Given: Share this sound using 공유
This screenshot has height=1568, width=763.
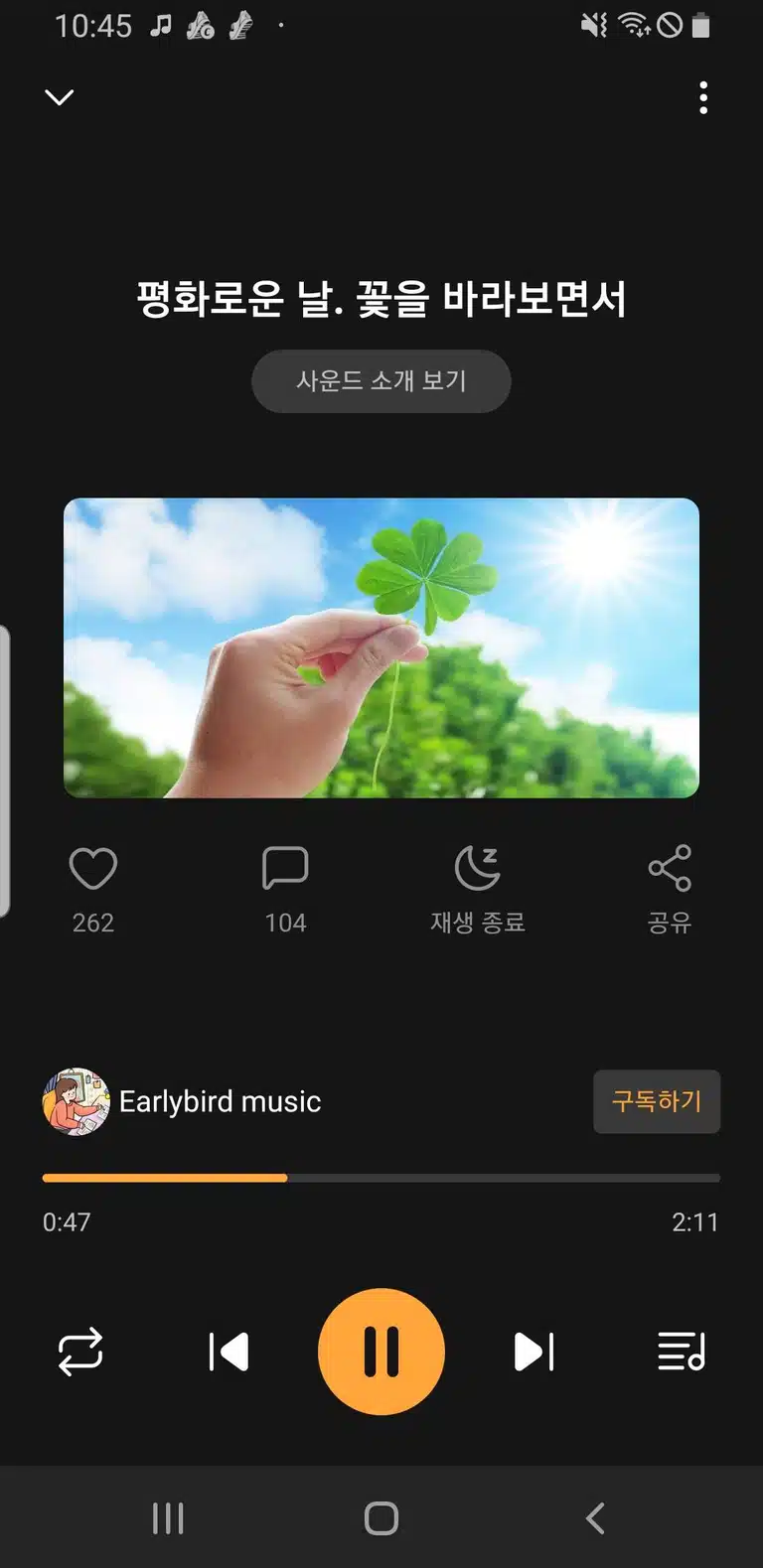Looking at the screenshot, I should [x=670, y=891].
